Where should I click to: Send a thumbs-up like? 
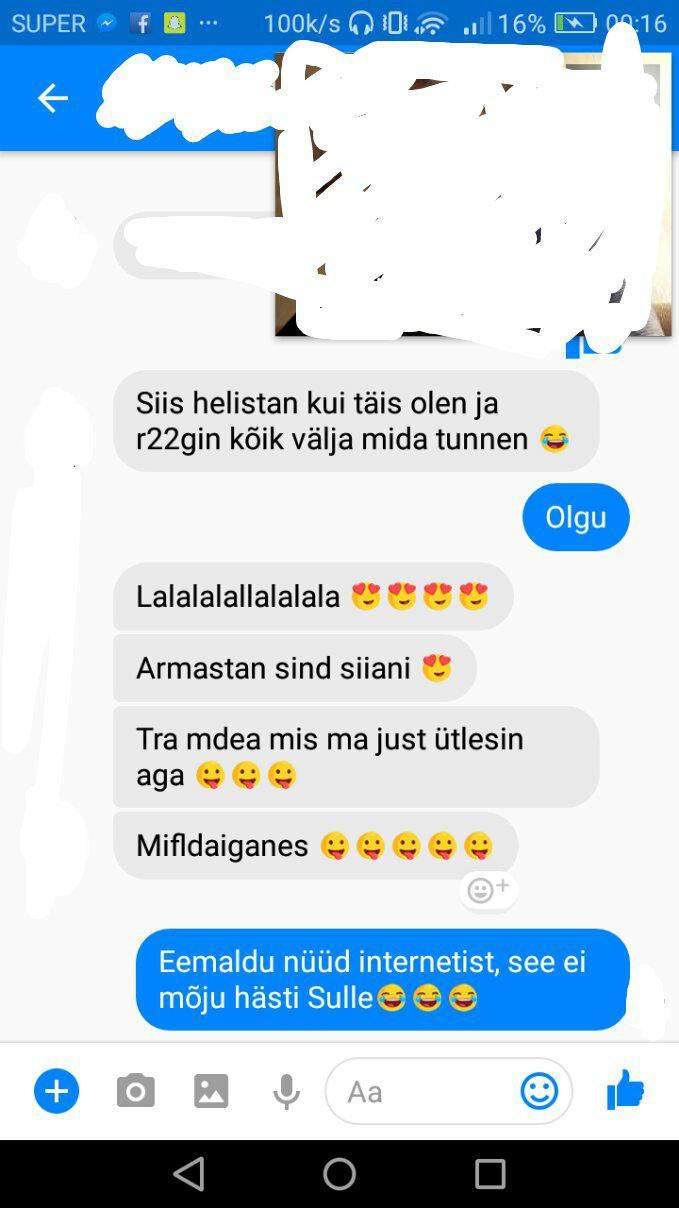click(x=626, y=1090)
